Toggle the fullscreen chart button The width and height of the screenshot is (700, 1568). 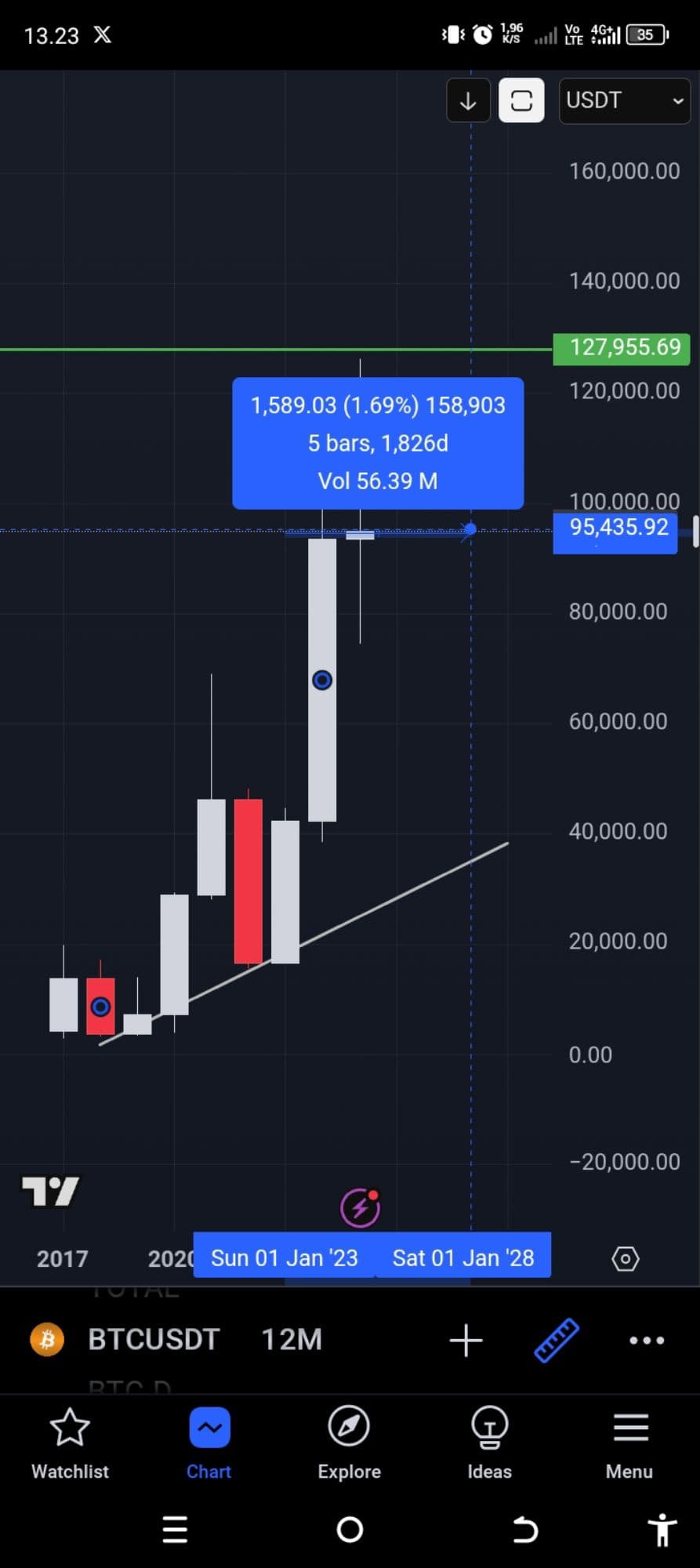[521, 101]
